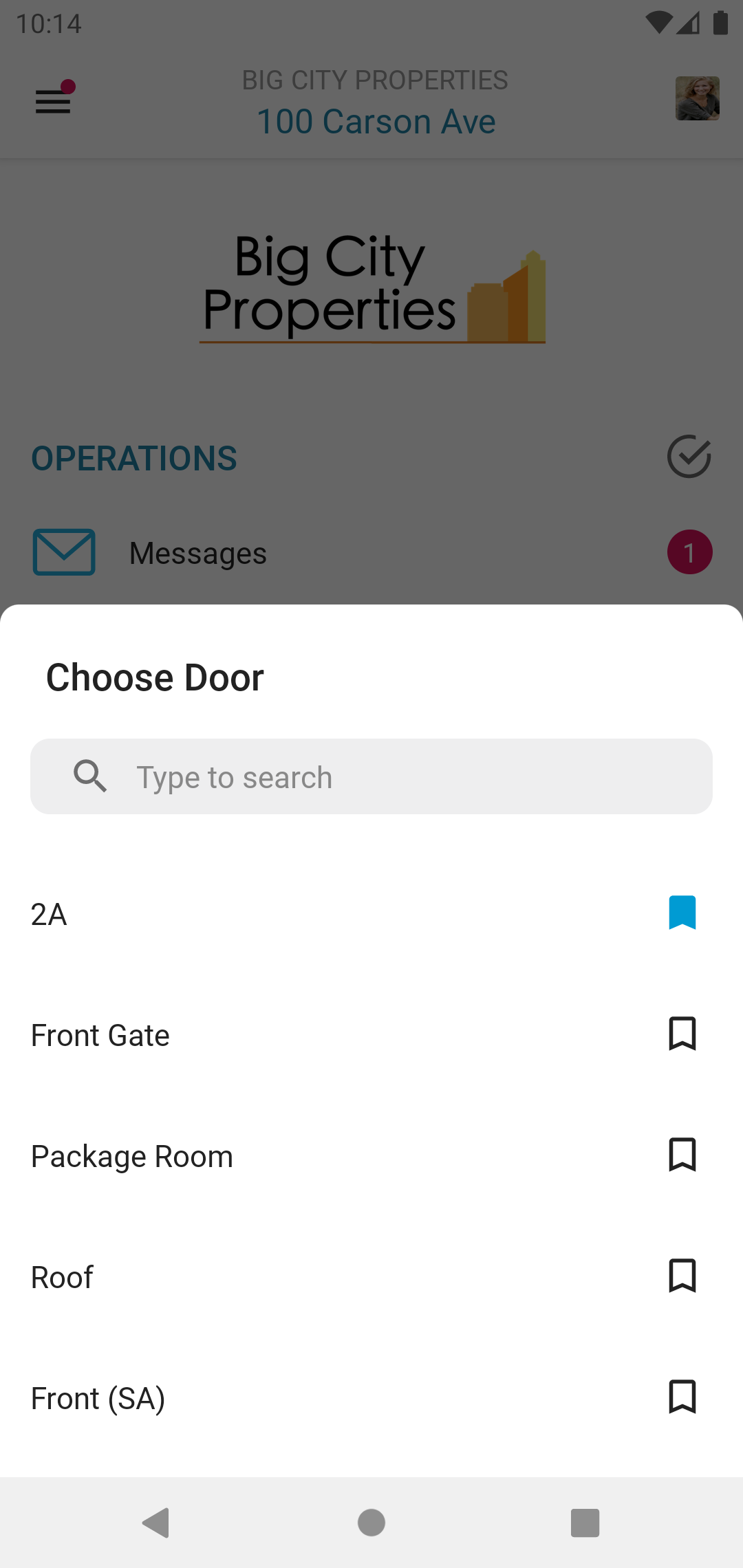Click the Type to search field
The width and height of the screenshot is (743, 1568).
pos(371,776)
